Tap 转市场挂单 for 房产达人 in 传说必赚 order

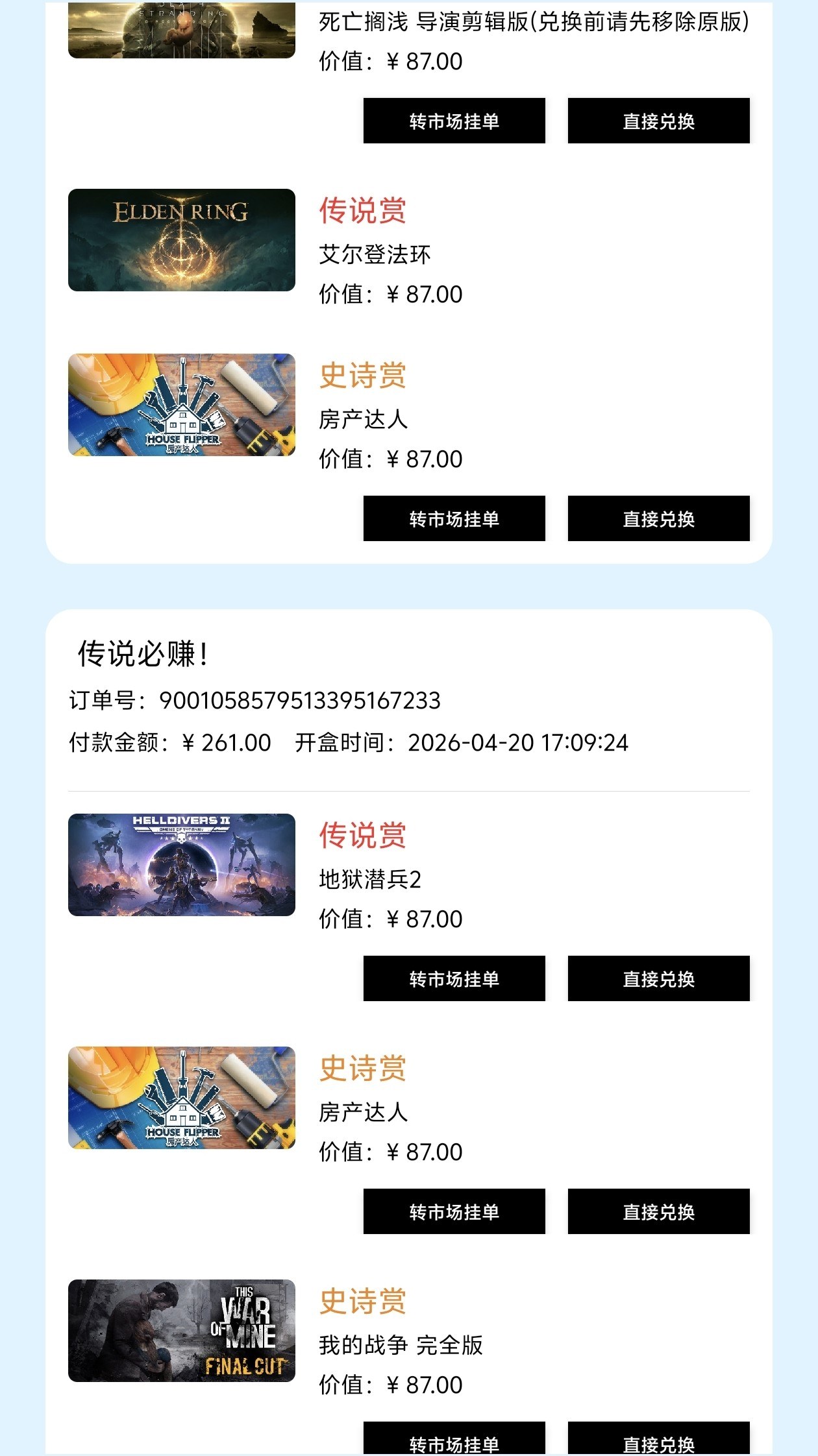454,1211
